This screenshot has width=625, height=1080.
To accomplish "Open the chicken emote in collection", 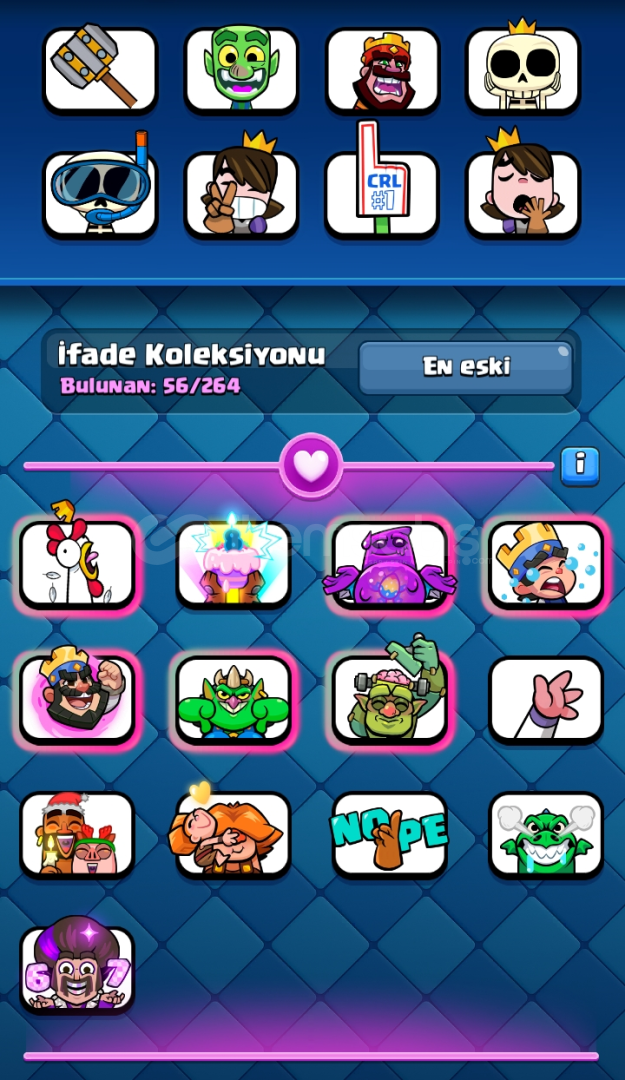I will coord(77,563).
